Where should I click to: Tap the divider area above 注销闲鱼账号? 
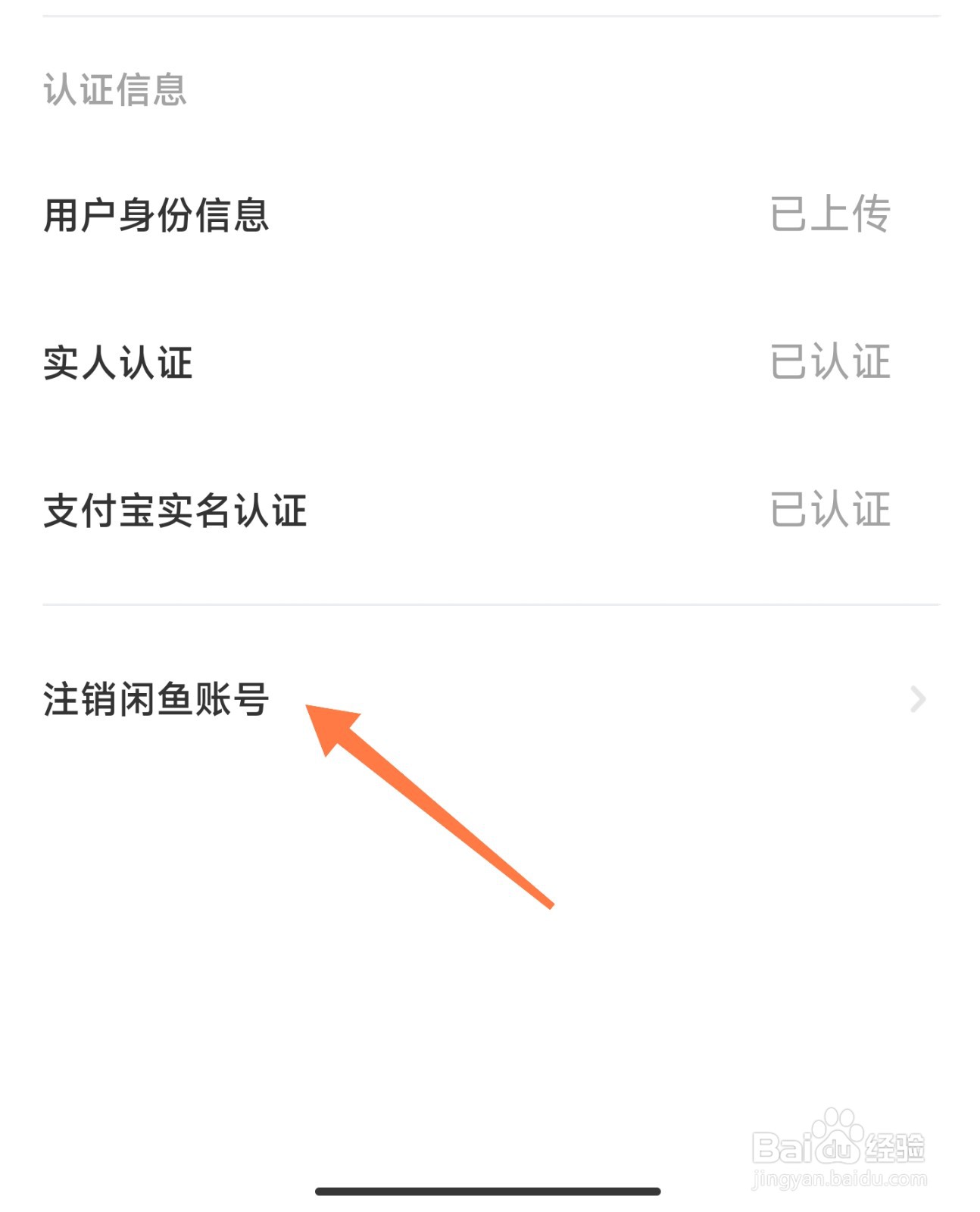(489, 602)
